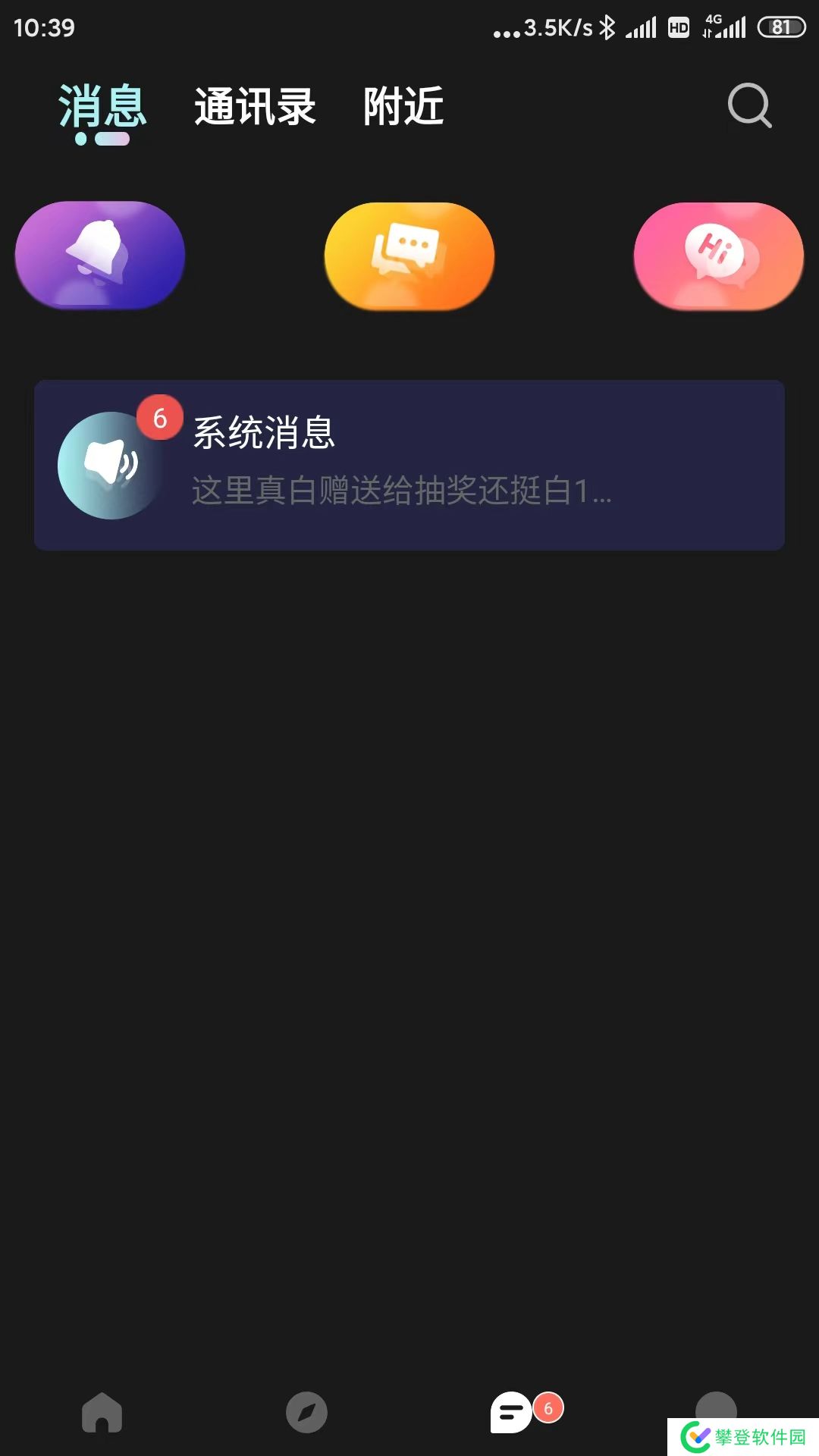This screenshot has width=819, height=1456.
Task: Go to the home tab in bottom bar
Action: [x=102, y=1412]
